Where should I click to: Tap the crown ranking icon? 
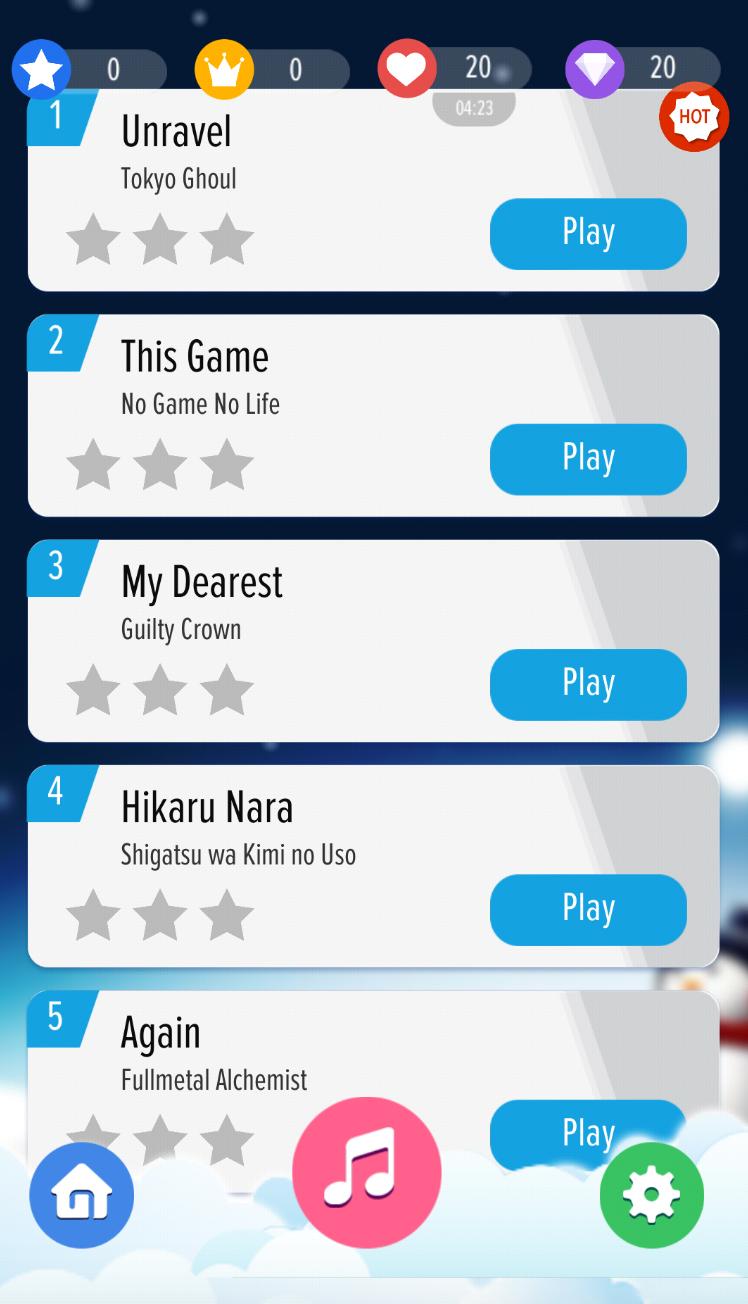pyautogui.click(x=224, y=68)
